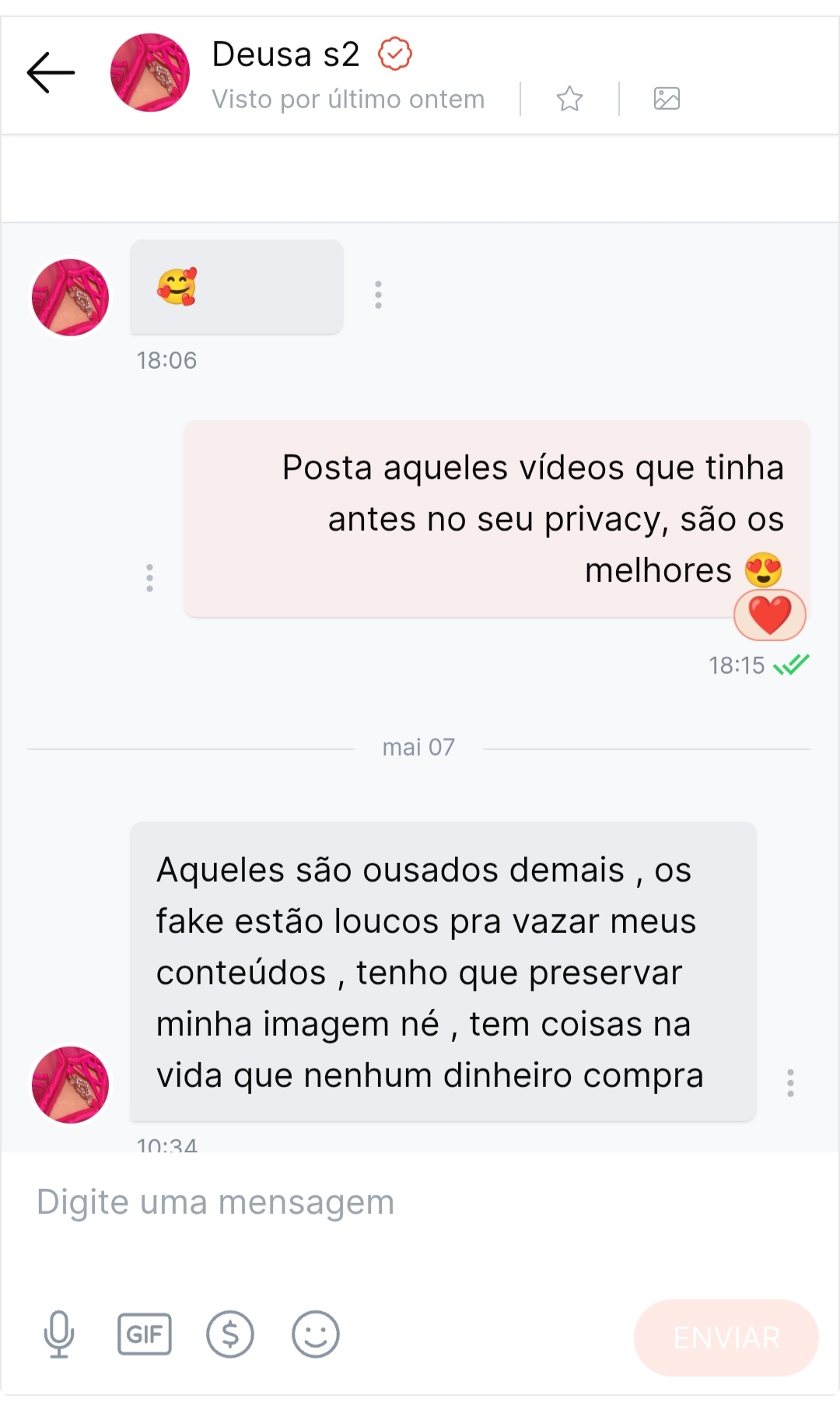
Task: Open Deusa s2 profile picture in header
Action: click(x=150, y=73)
